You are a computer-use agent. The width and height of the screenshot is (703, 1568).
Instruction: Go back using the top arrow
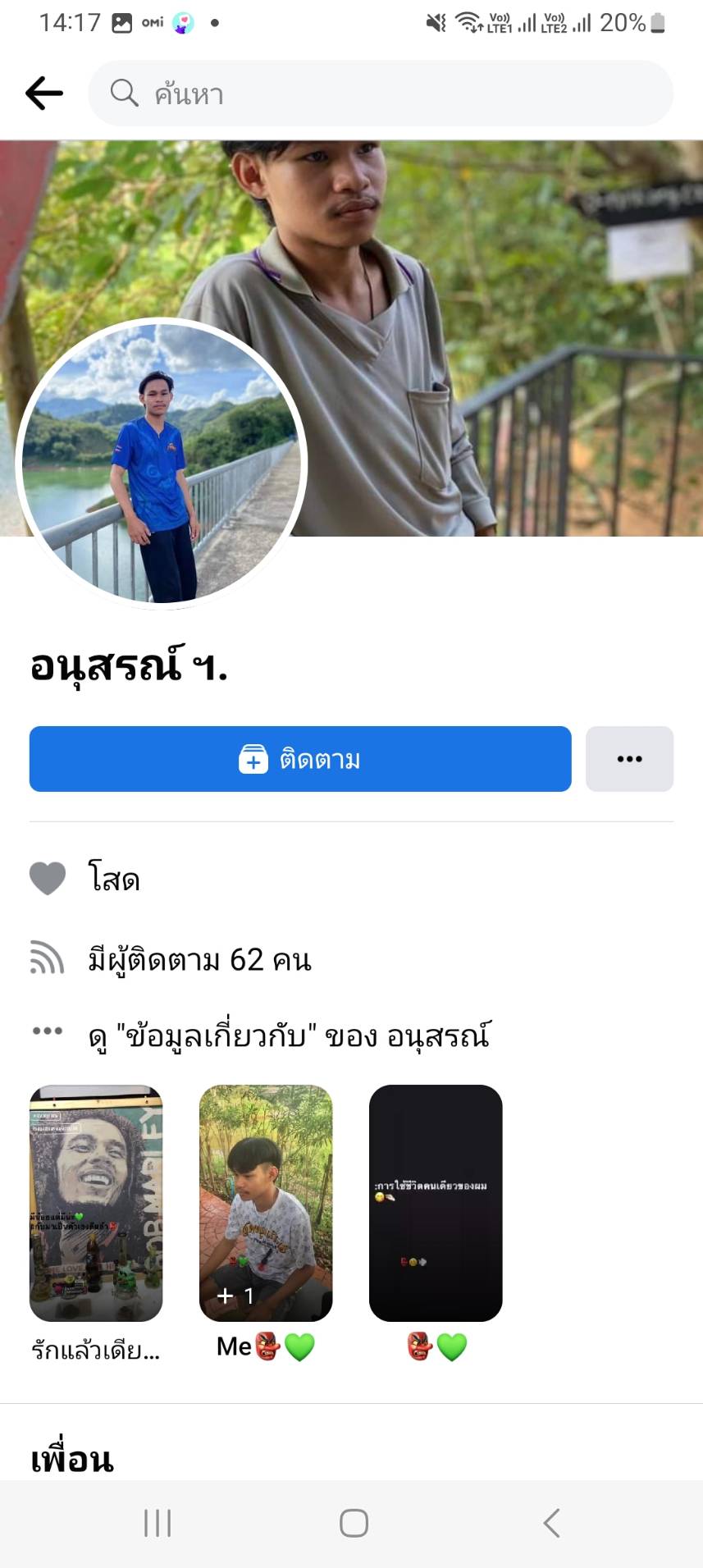tap(44, 94)
